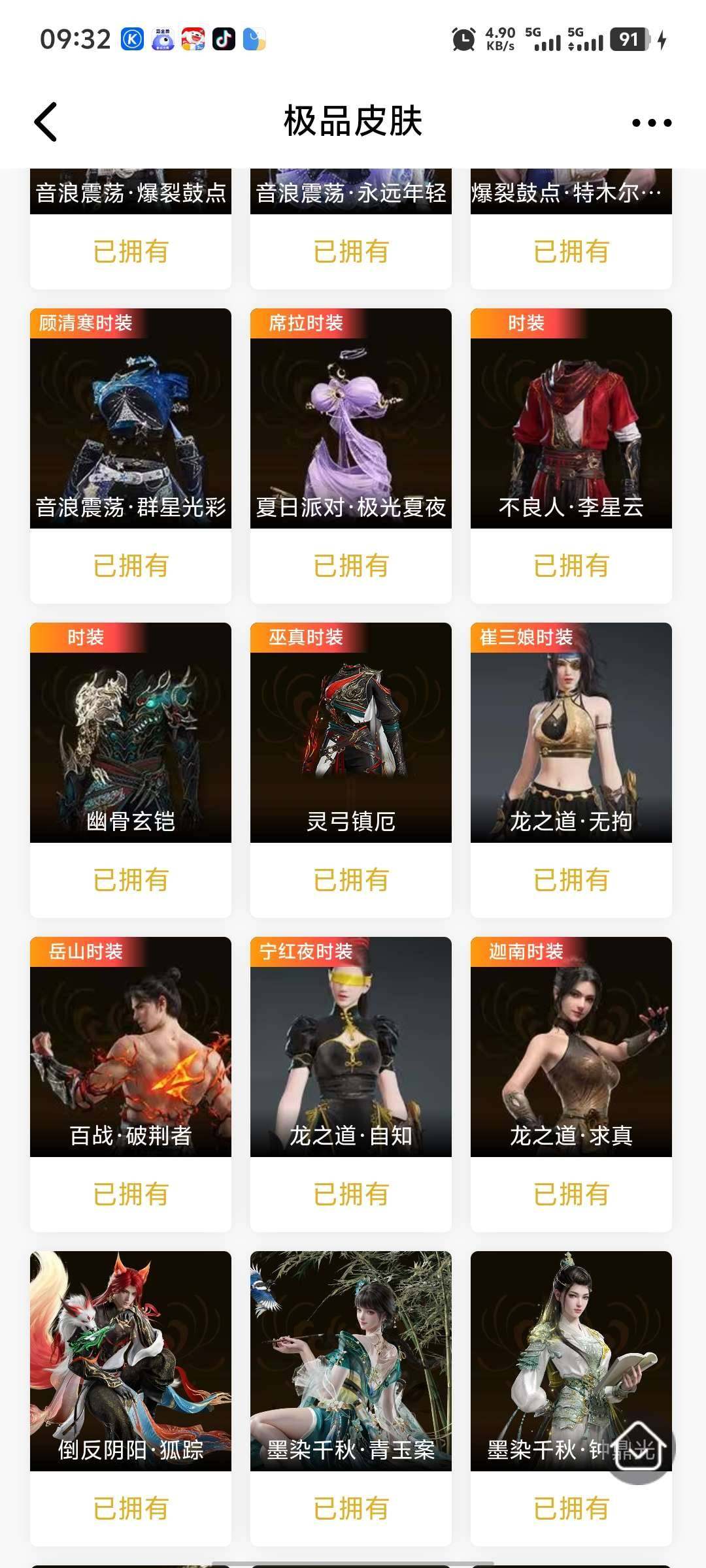Tap the 极品皮肤 title text
The image size is (706, 1568).
click(352, 122)
